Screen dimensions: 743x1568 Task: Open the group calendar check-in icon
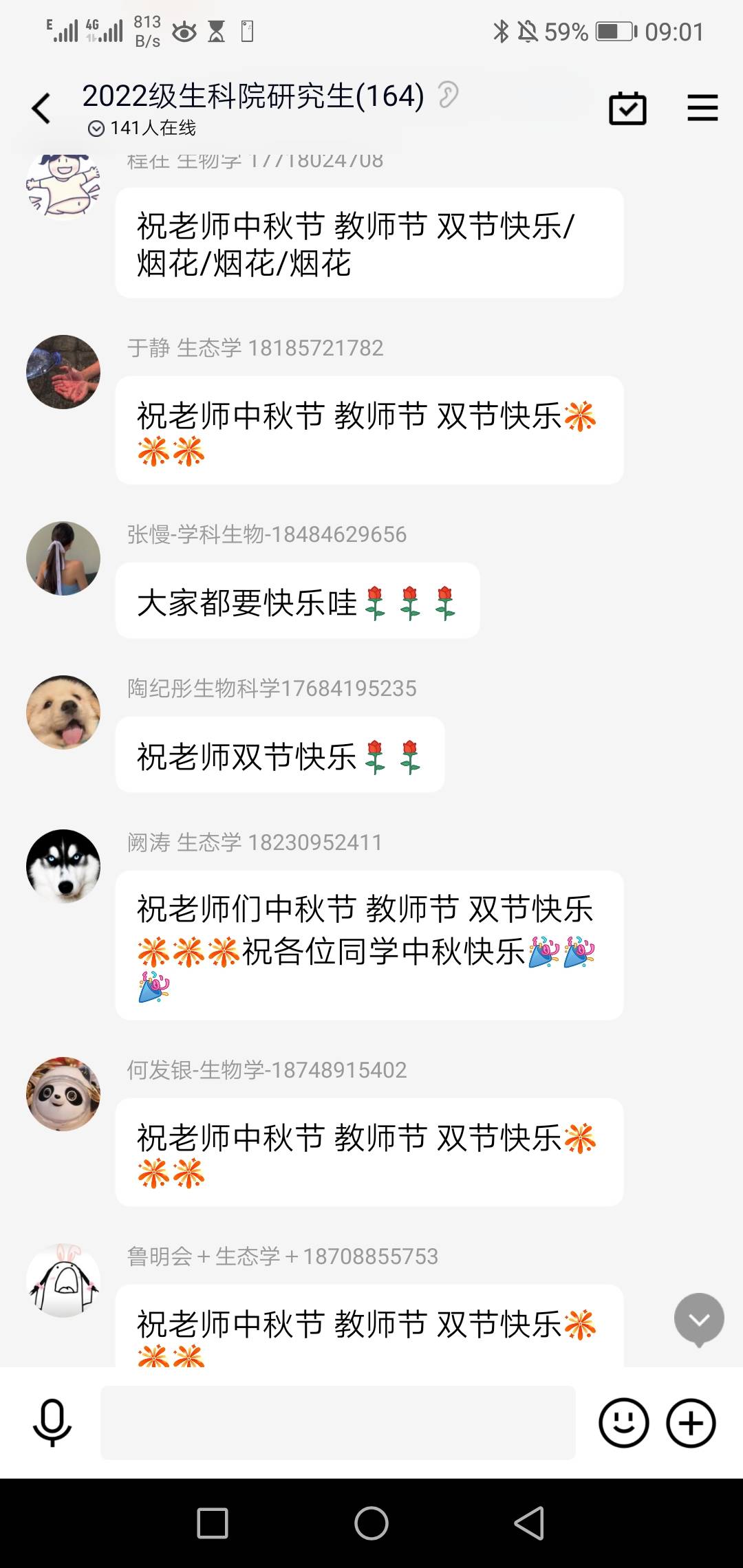point(627,109)
